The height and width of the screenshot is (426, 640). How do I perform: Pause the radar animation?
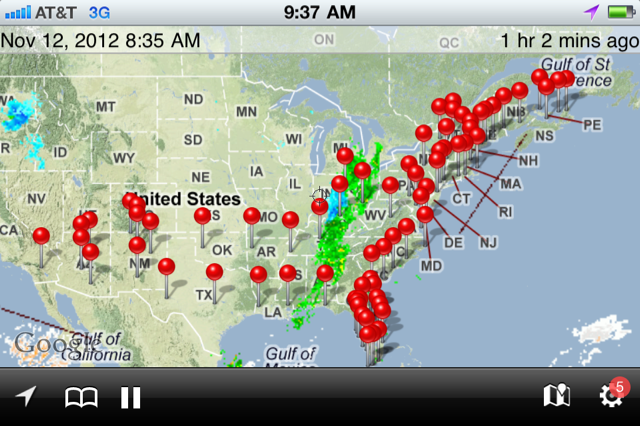(131, 397)
